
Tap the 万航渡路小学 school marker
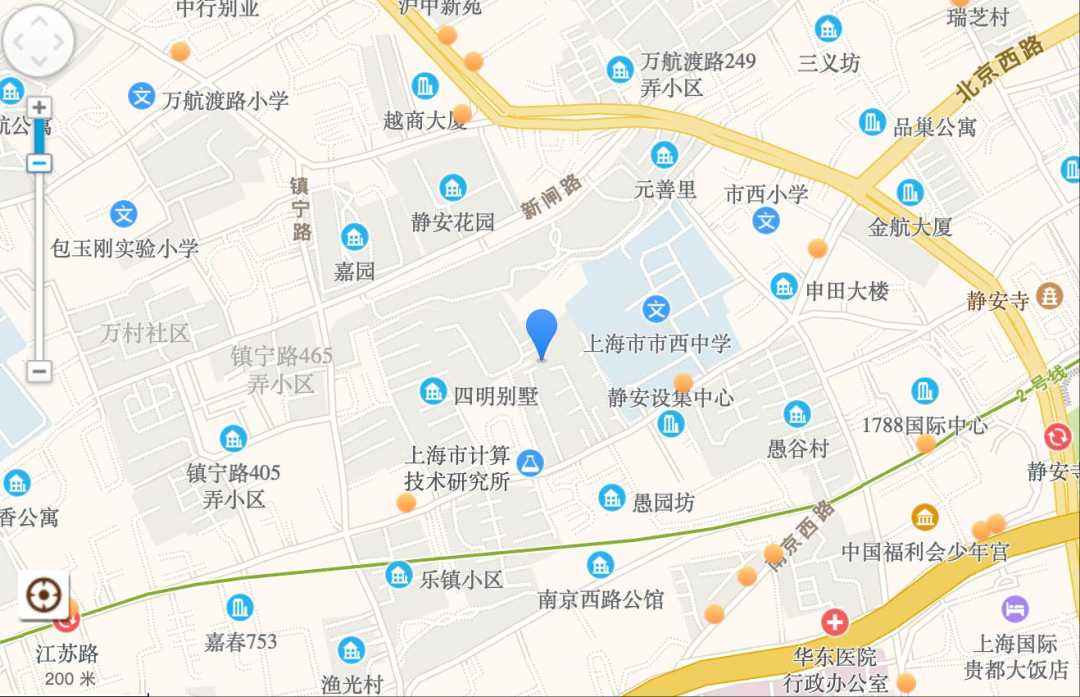142,97
